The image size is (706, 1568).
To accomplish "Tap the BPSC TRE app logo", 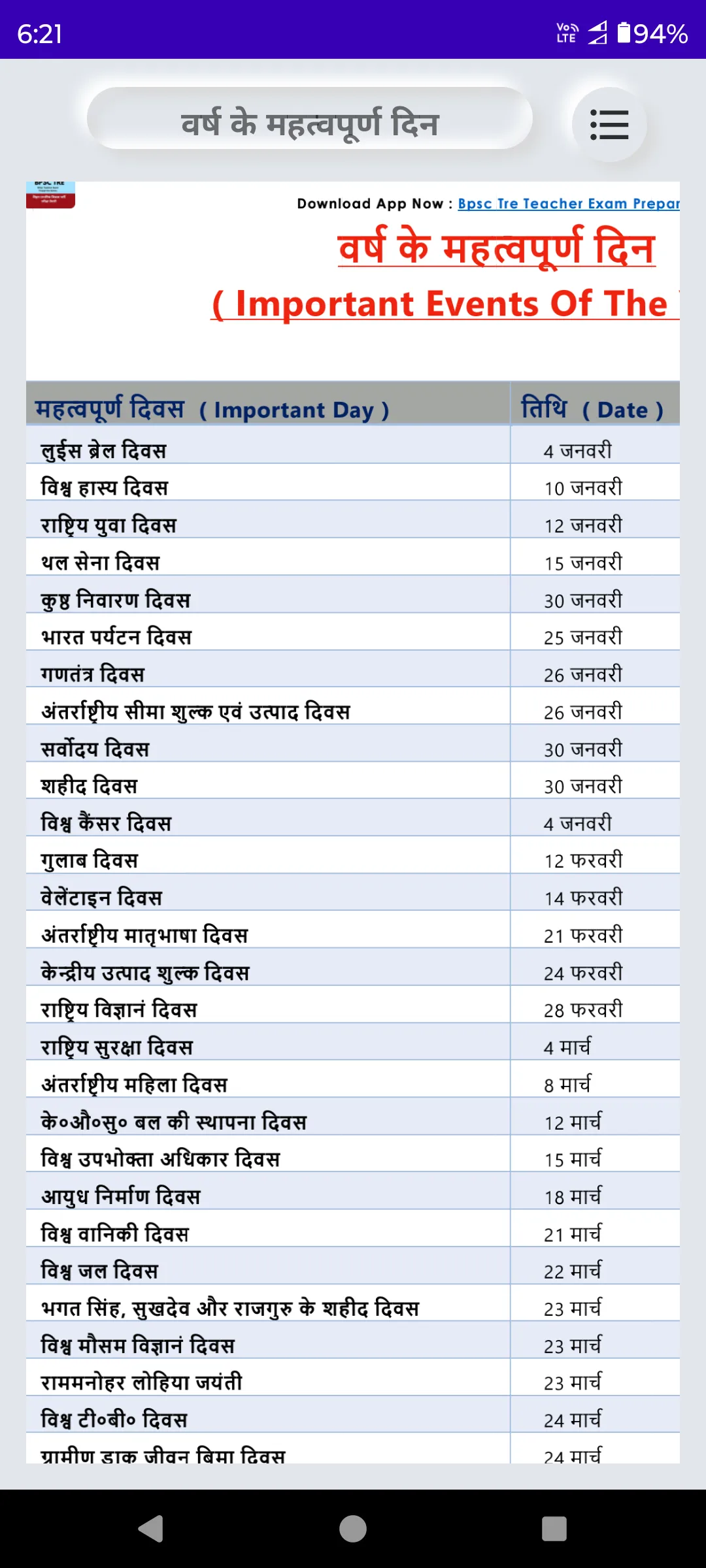I will point(51,195).
